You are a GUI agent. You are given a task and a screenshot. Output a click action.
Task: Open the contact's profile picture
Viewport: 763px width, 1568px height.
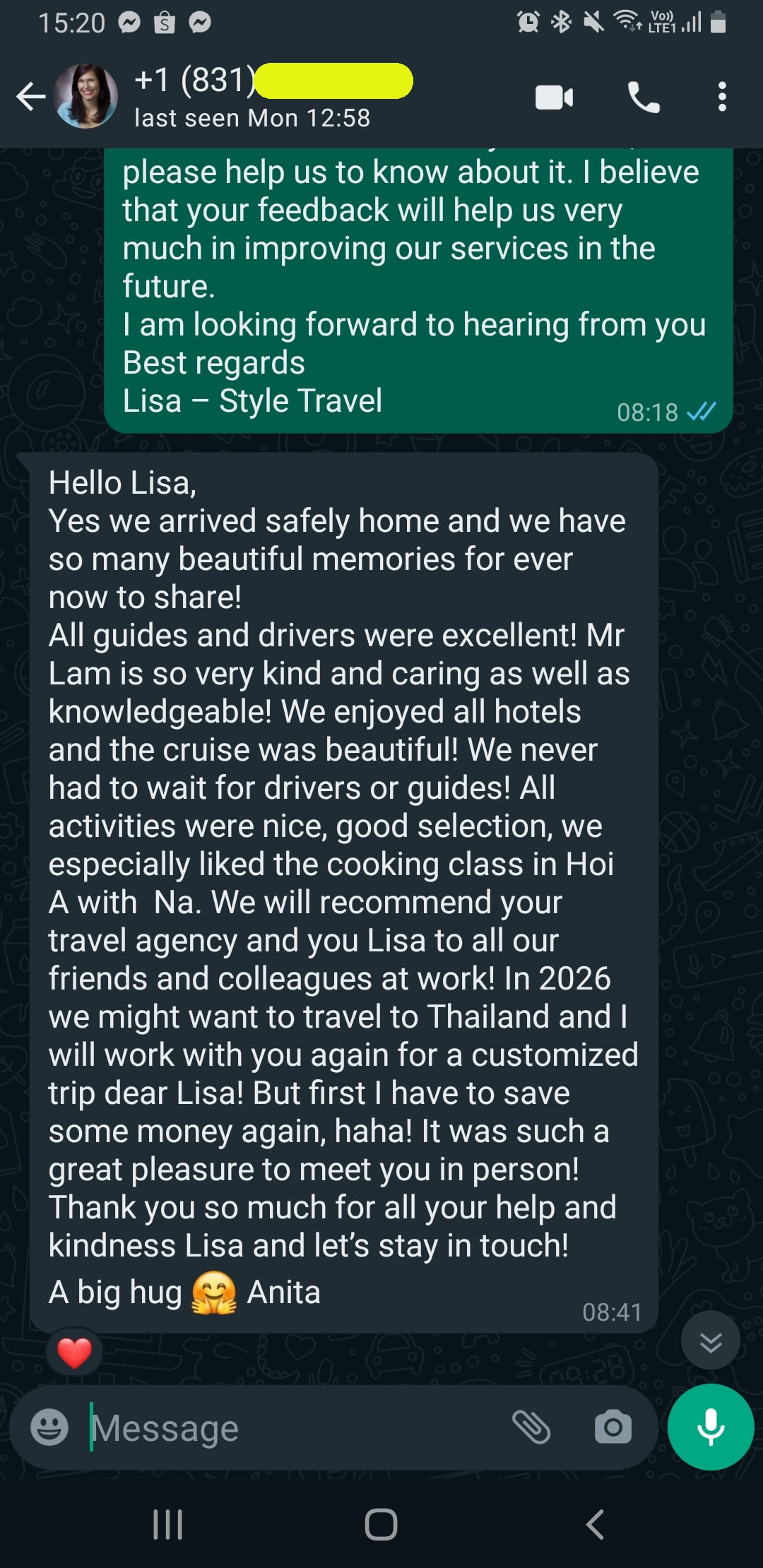coord(86,96)
